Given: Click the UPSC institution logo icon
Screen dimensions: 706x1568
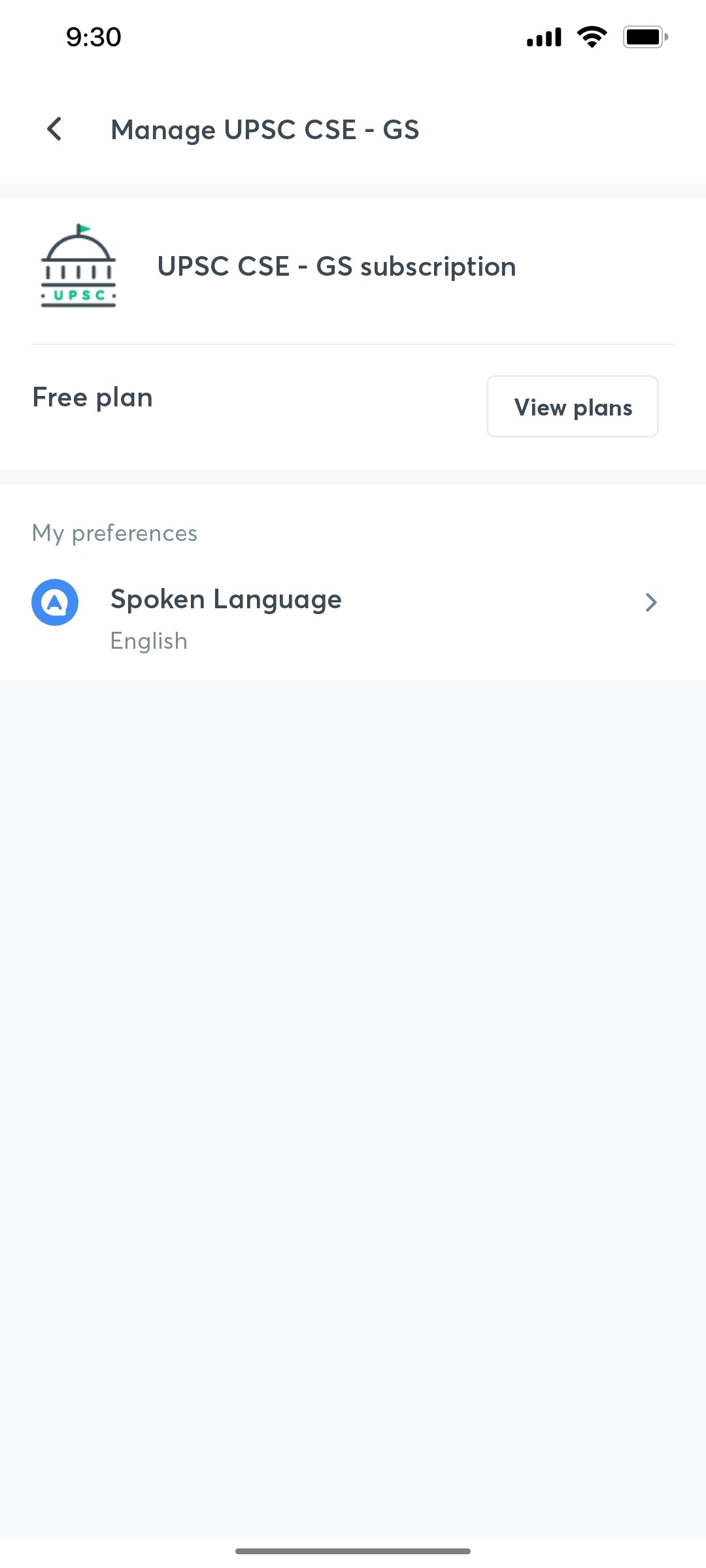Looking at the screenshot, I should click(x=78, y=265).
